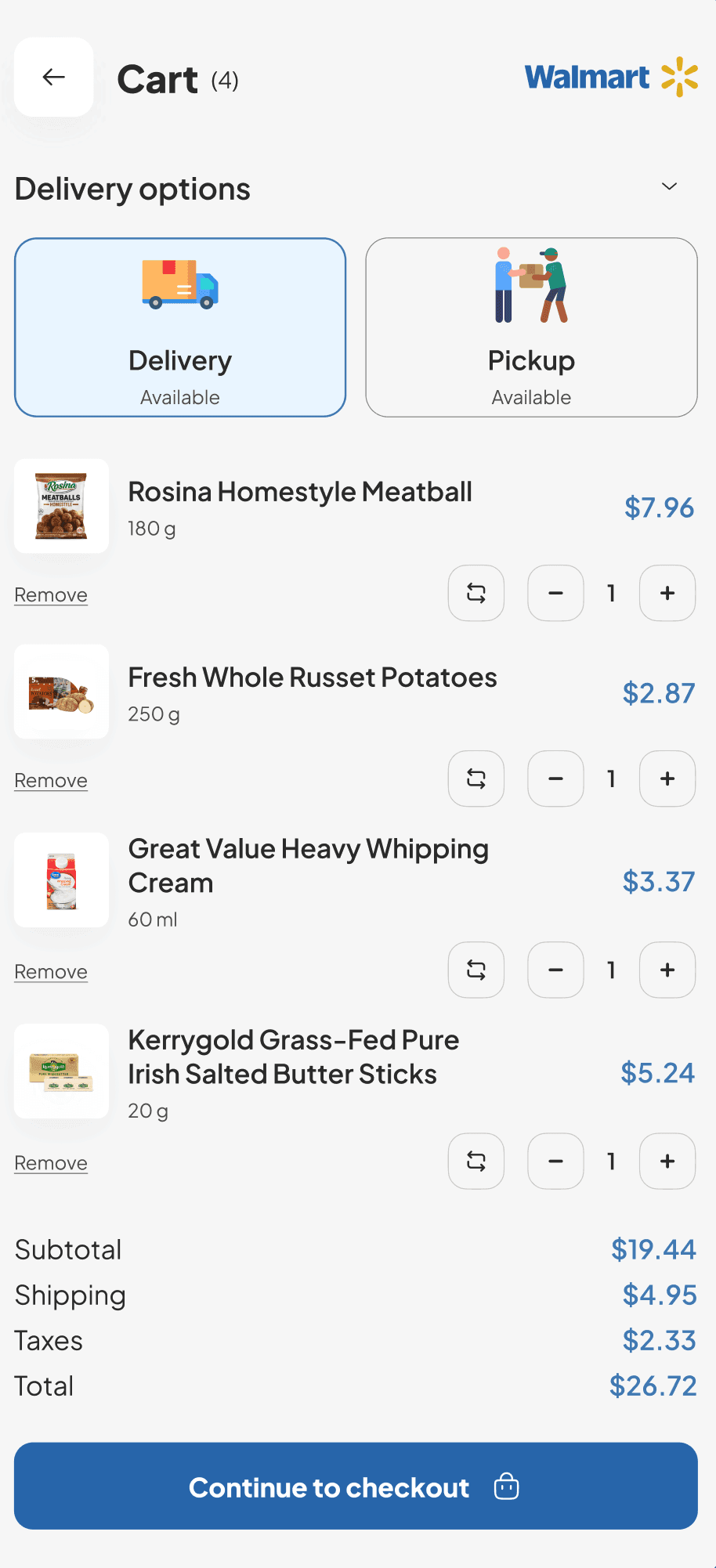
Task: Swap the Heavy Whipping Cream item
Action: tap(476, 970)
